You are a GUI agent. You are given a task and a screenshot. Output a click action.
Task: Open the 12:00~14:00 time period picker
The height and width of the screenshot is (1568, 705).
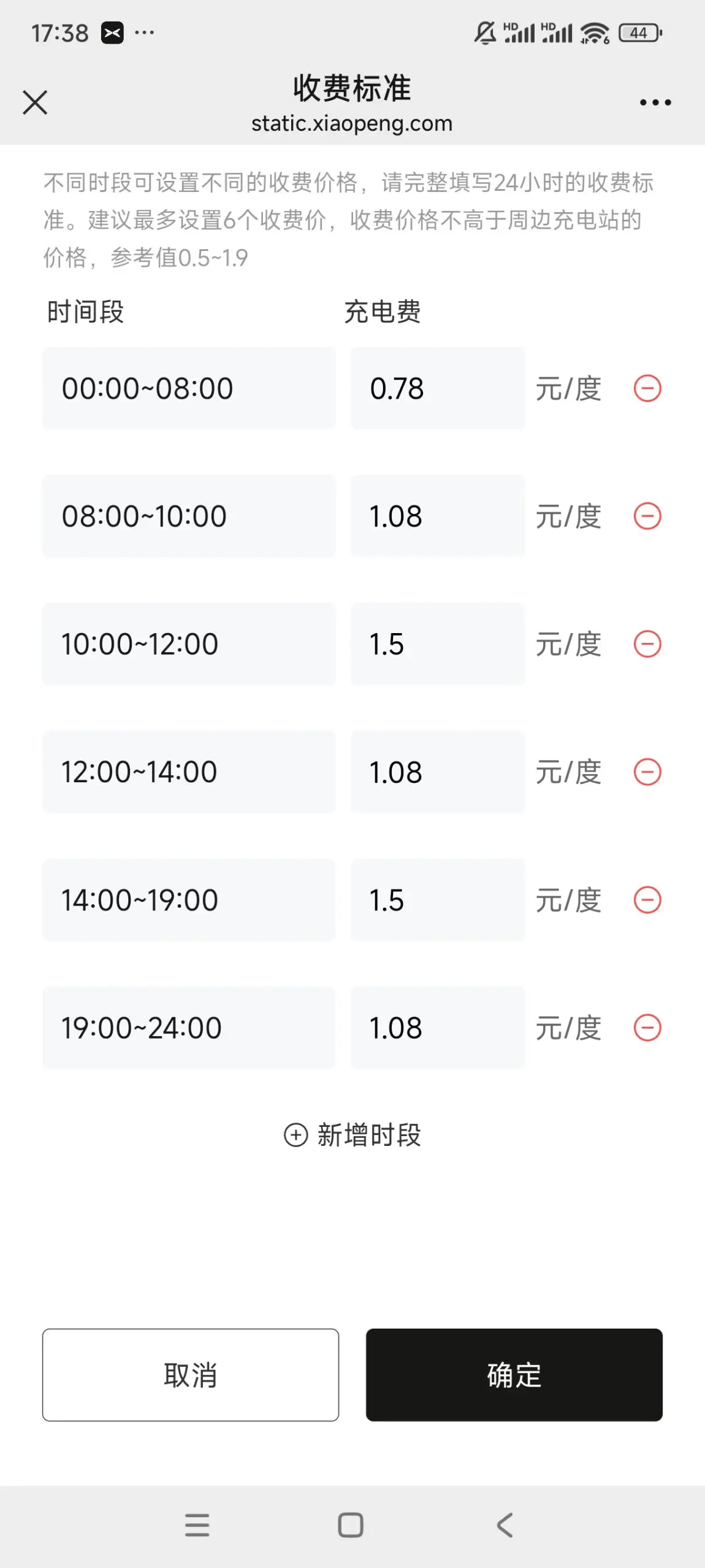coord(188,772)
